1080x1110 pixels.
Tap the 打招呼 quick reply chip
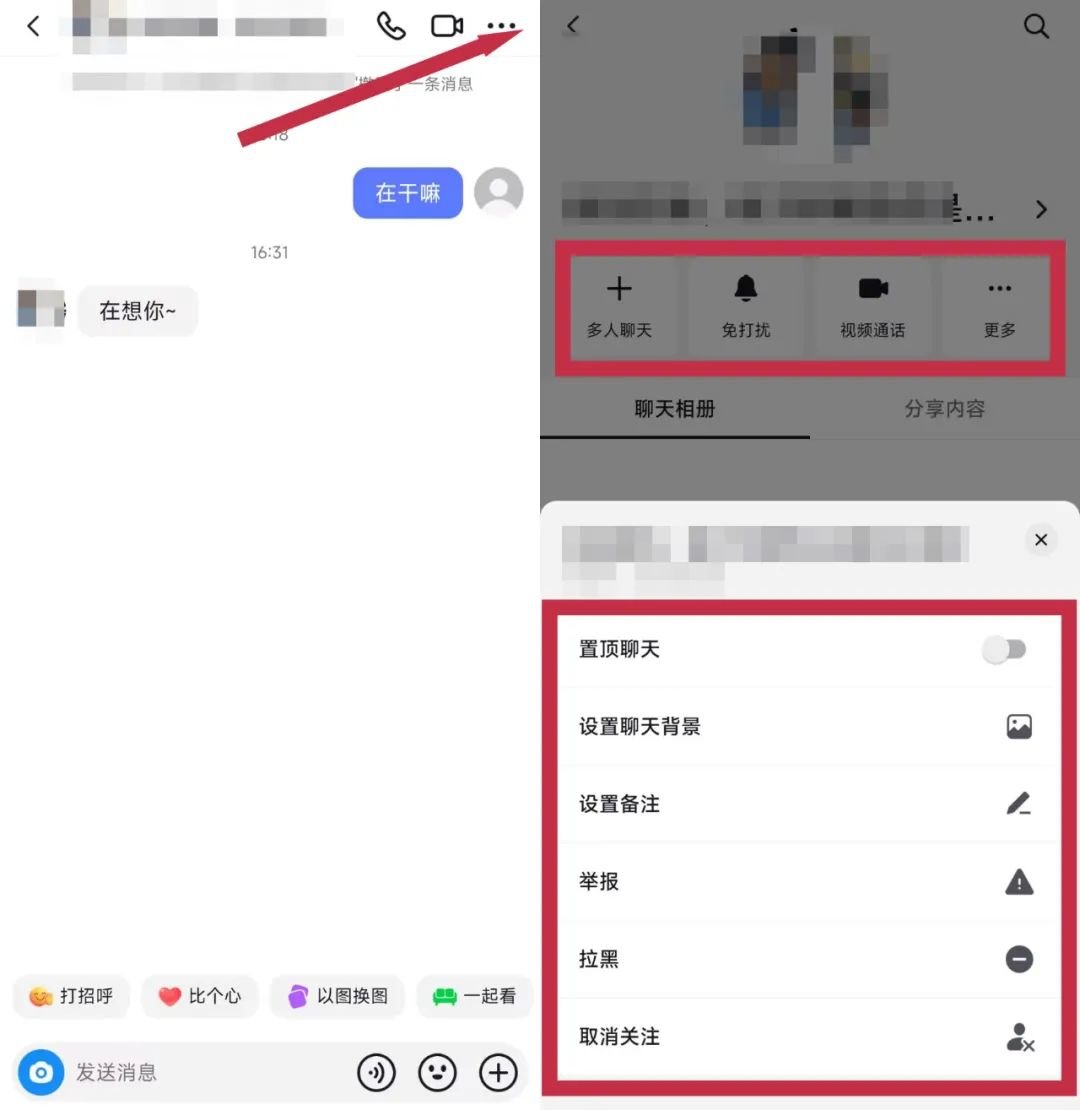[71, 996]
